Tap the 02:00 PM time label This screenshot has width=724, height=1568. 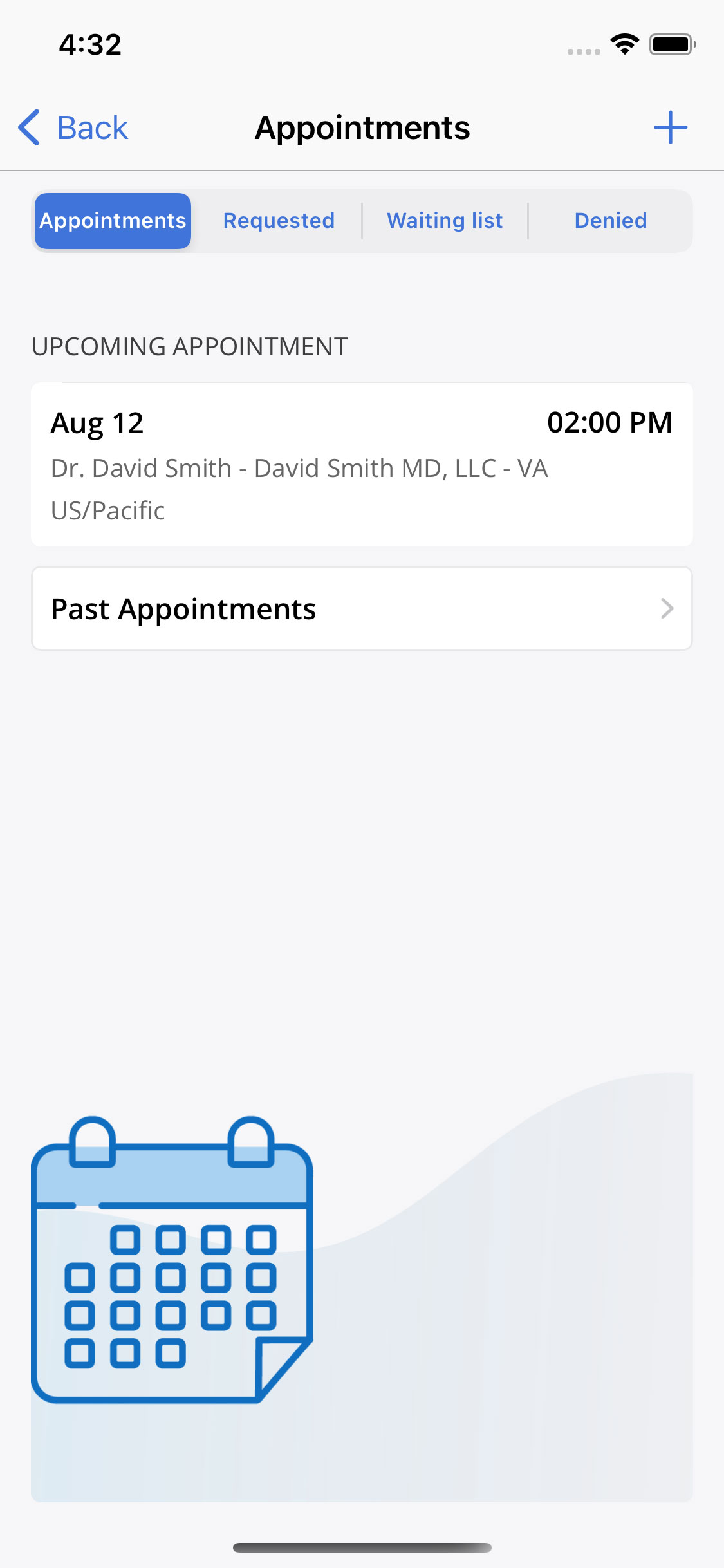pos(610,423)
